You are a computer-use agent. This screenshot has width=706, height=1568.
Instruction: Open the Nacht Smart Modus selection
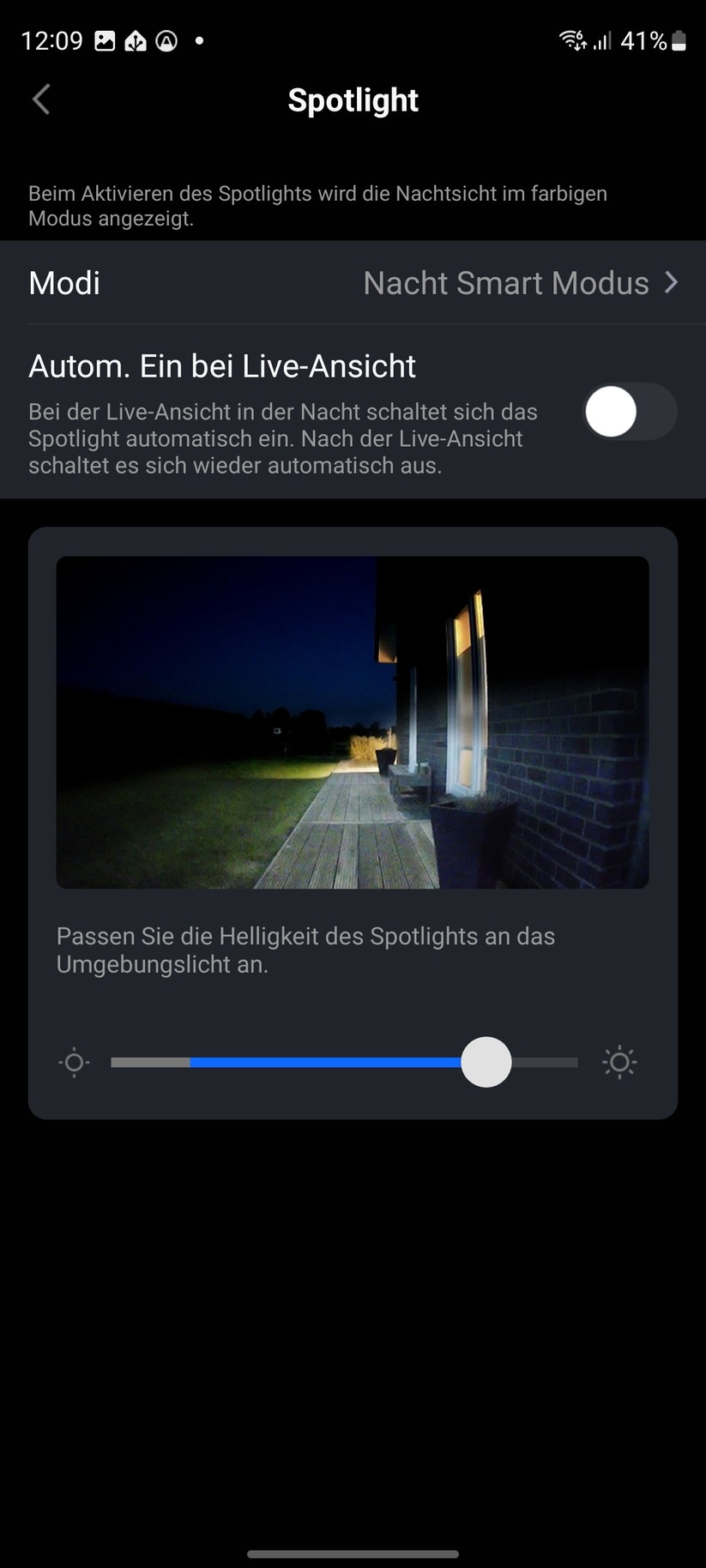click(x=506, y=283)
